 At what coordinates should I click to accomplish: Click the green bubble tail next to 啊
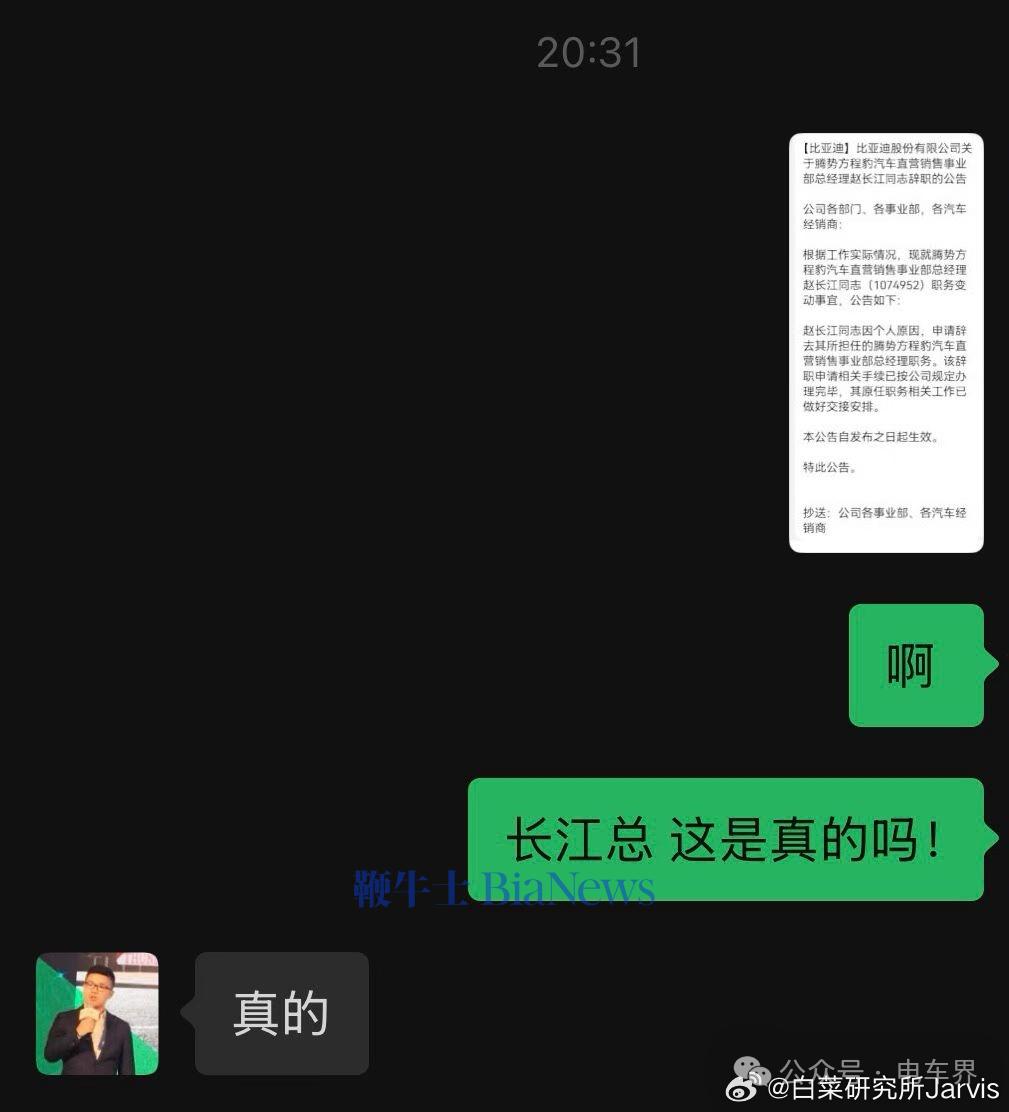point(989,663)
